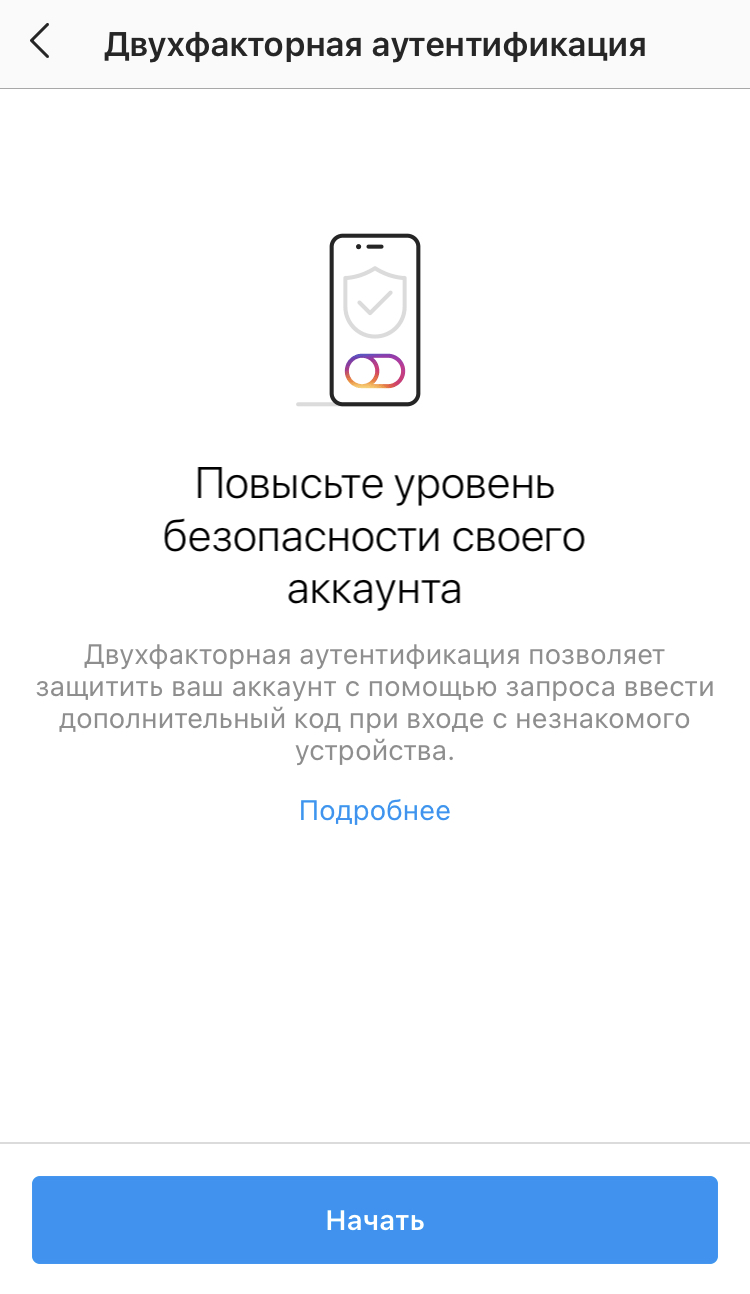Go back using the header arrow
Image resolution: width=750 pixels, height=1294 pixels.
40,43
